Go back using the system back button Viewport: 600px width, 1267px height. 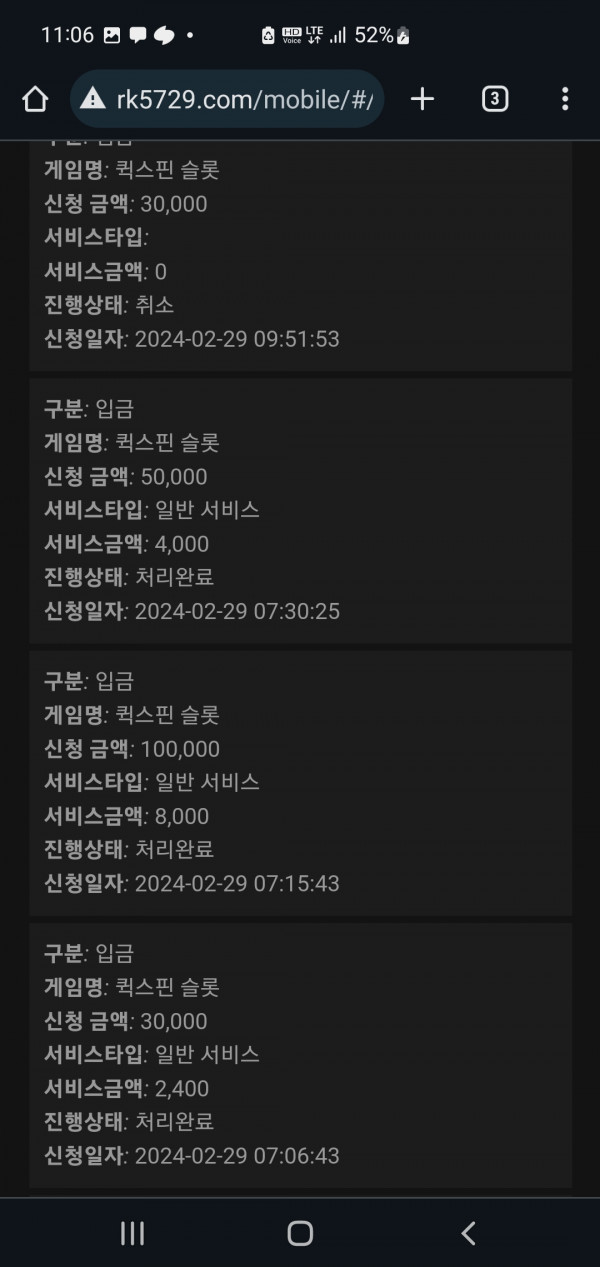click(x=468, y=1233)
